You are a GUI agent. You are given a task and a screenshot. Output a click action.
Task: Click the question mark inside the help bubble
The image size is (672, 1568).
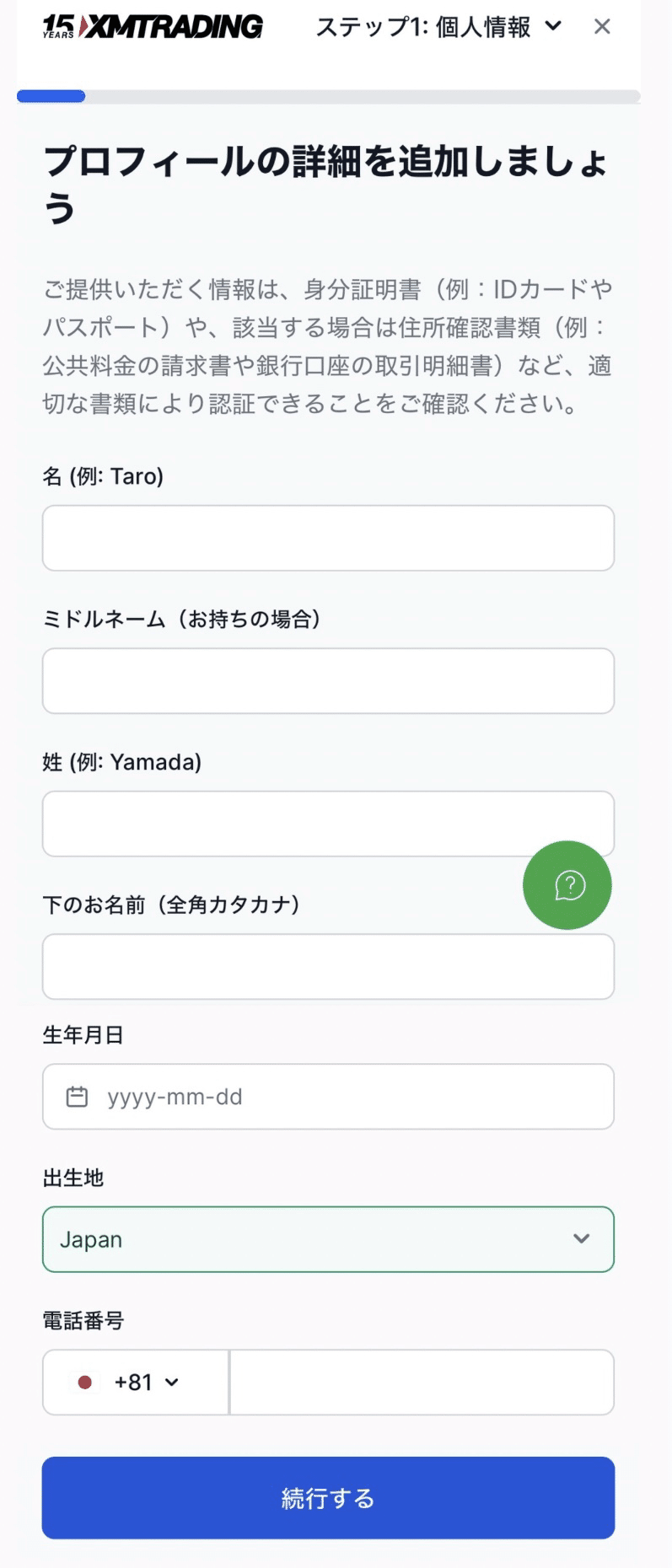click(567, 885)
